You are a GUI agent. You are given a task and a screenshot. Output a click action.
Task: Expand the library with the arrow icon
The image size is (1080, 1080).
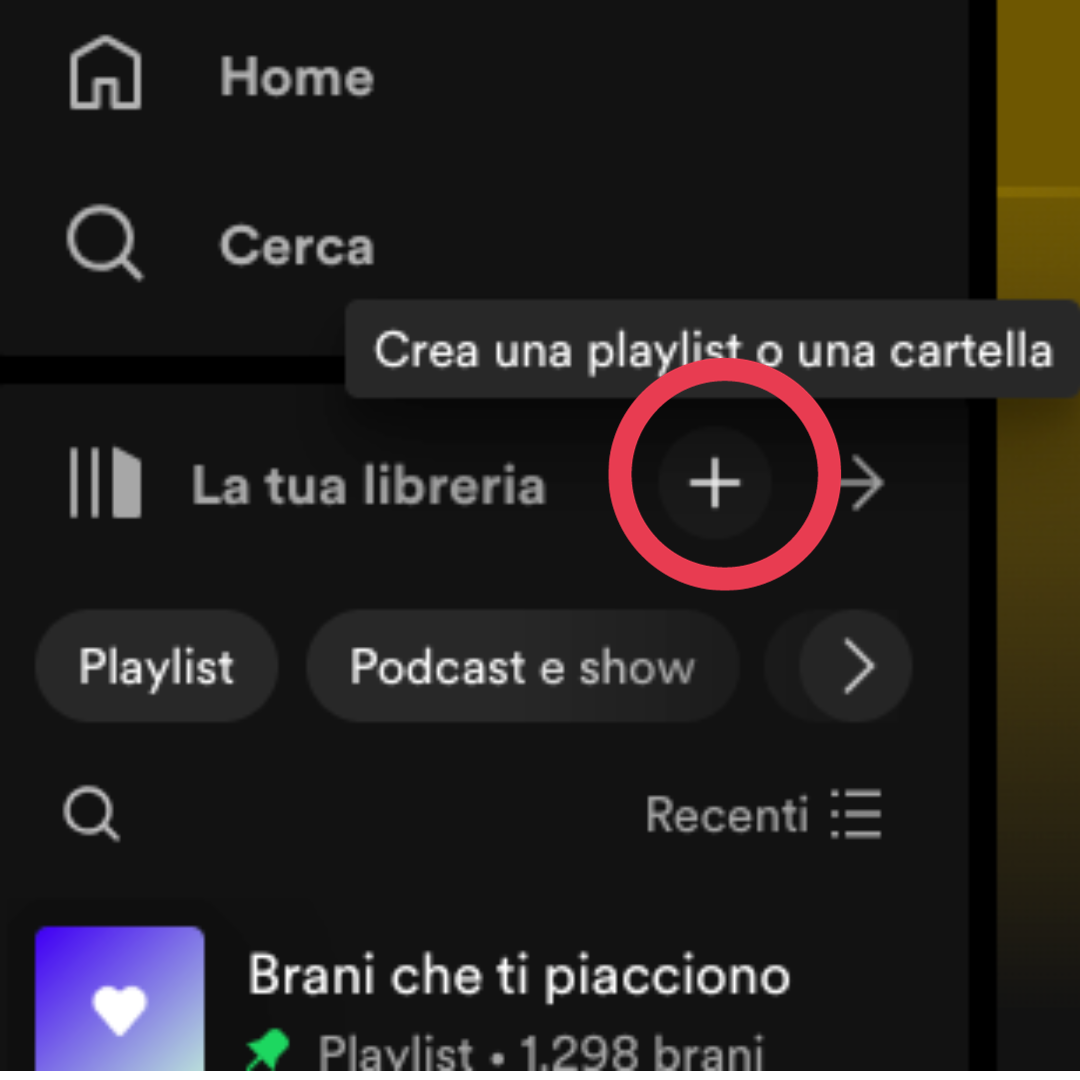pos(862,483)
